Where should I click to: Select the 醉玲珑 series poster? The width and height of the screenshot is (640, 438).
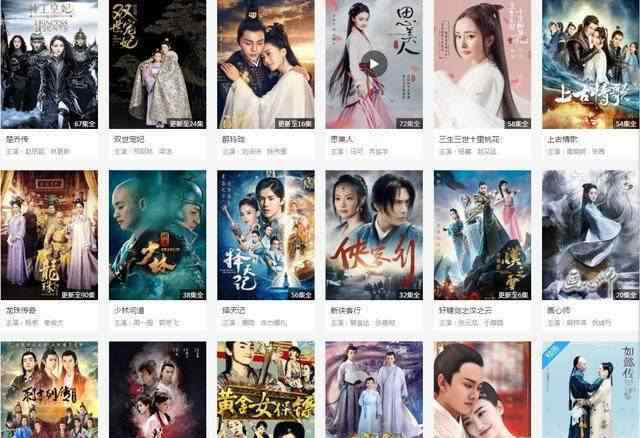(x=265, y=64)
